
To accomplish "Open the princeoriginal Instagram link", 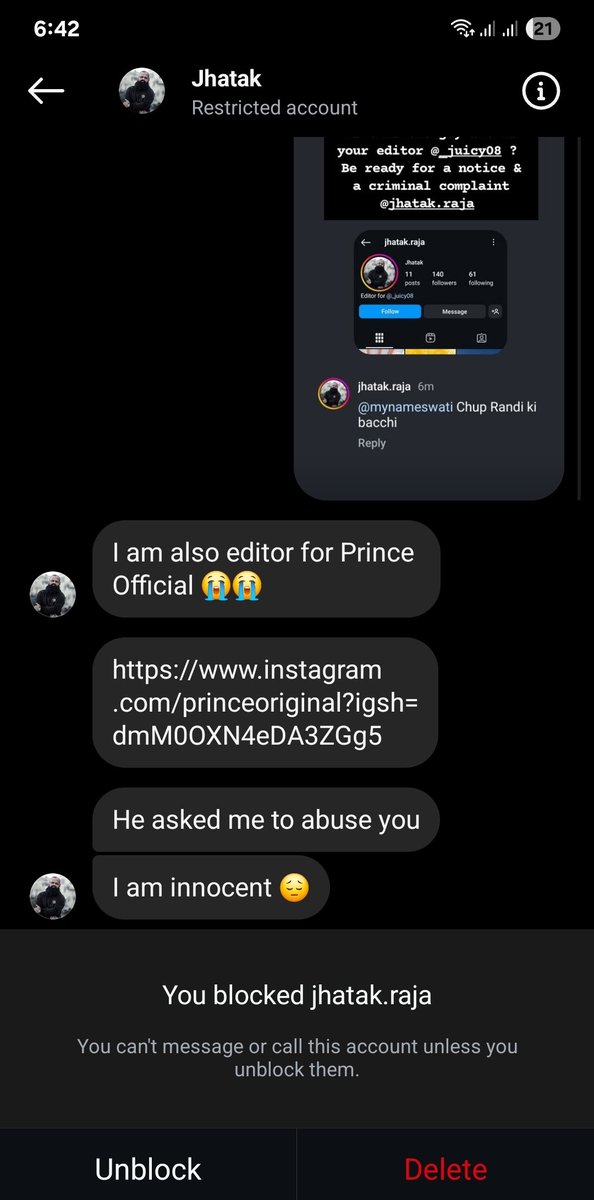I will (x=265, y=702).
